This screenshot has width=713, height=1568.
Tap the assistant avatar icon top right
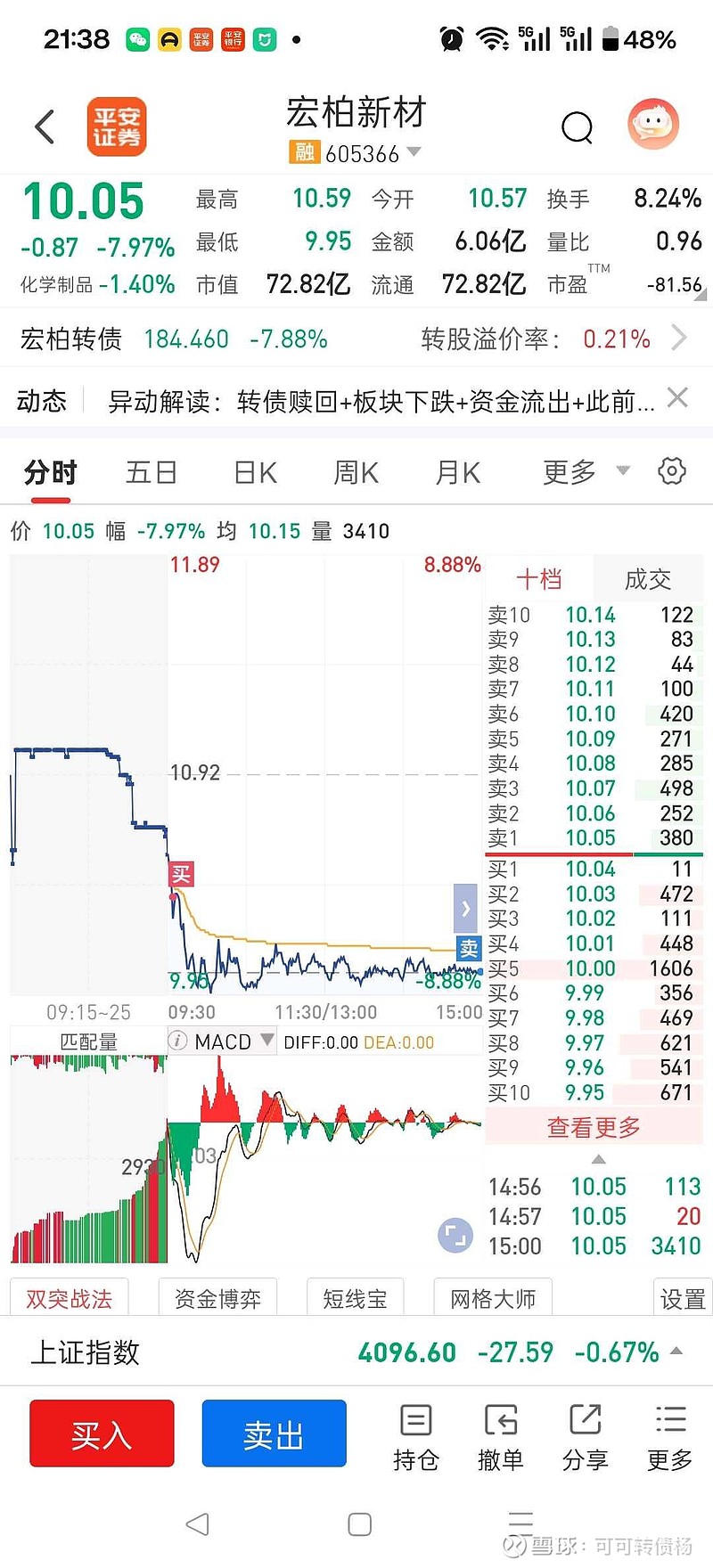(x=653, y=126)
